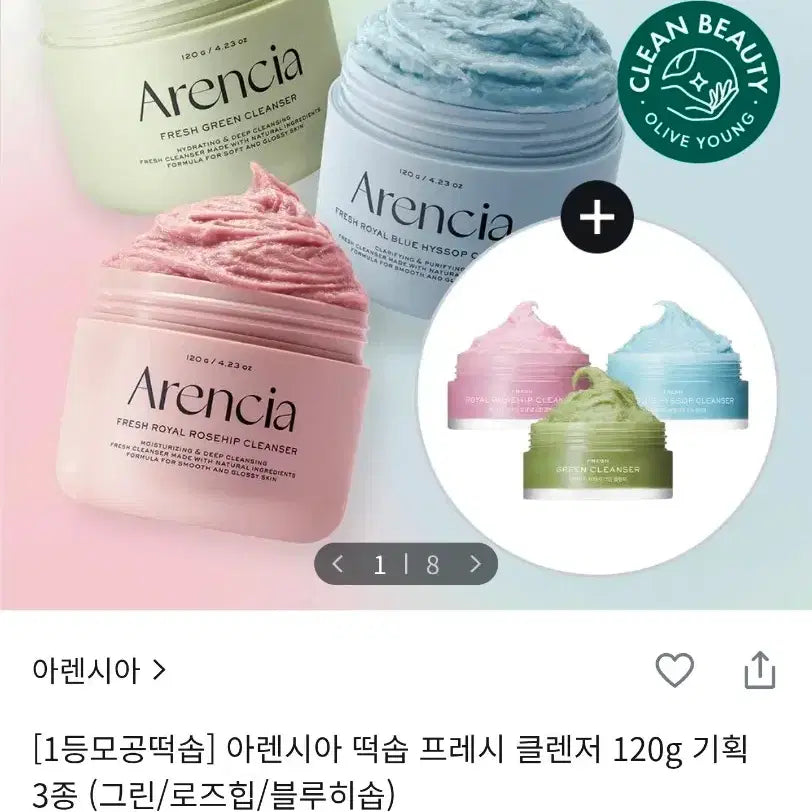Viewport: 812px width, 812px height.
Task: Go to next product image
Action: click(477, 565)
